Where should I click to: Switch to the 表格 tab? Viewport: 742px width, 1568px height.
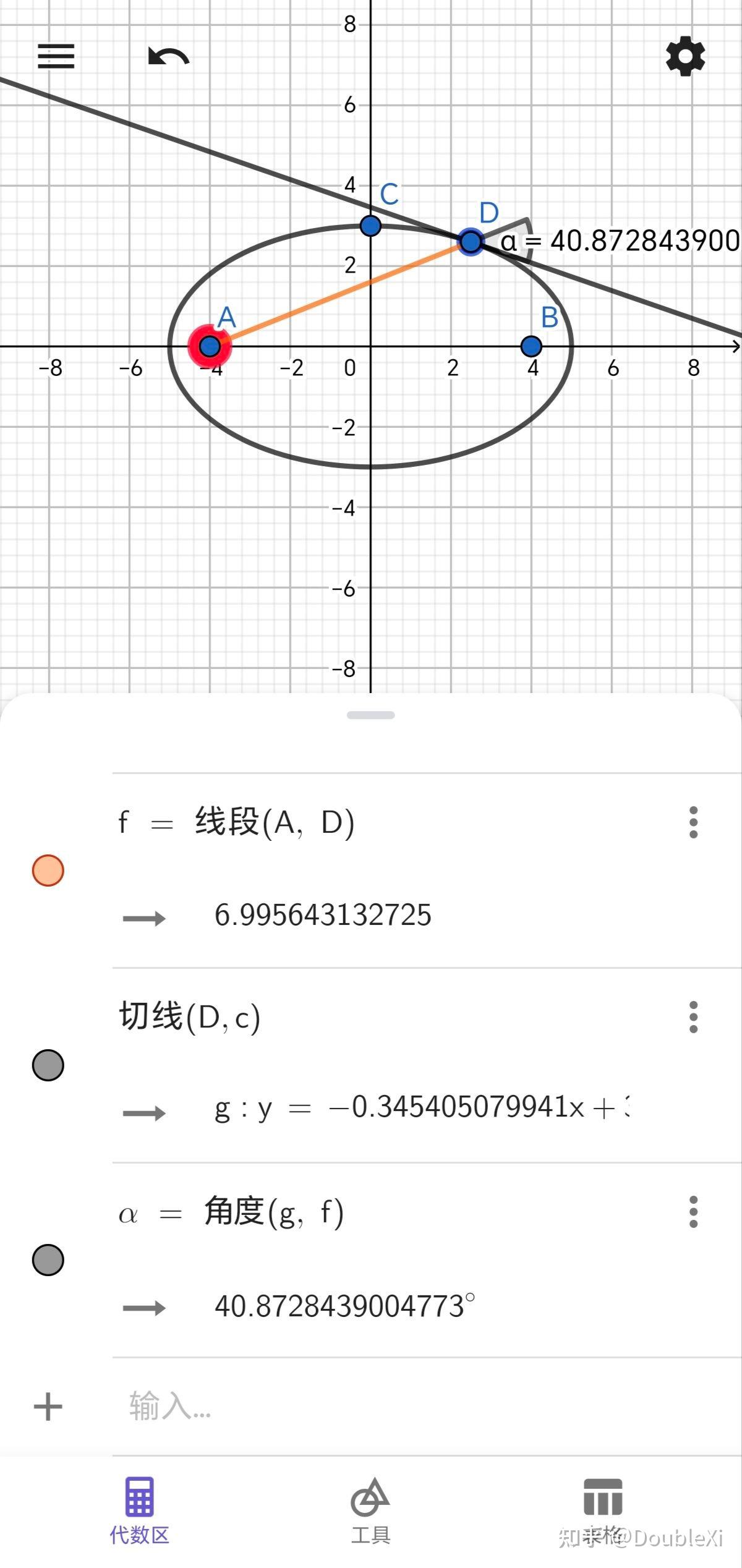click(603, 1511)
